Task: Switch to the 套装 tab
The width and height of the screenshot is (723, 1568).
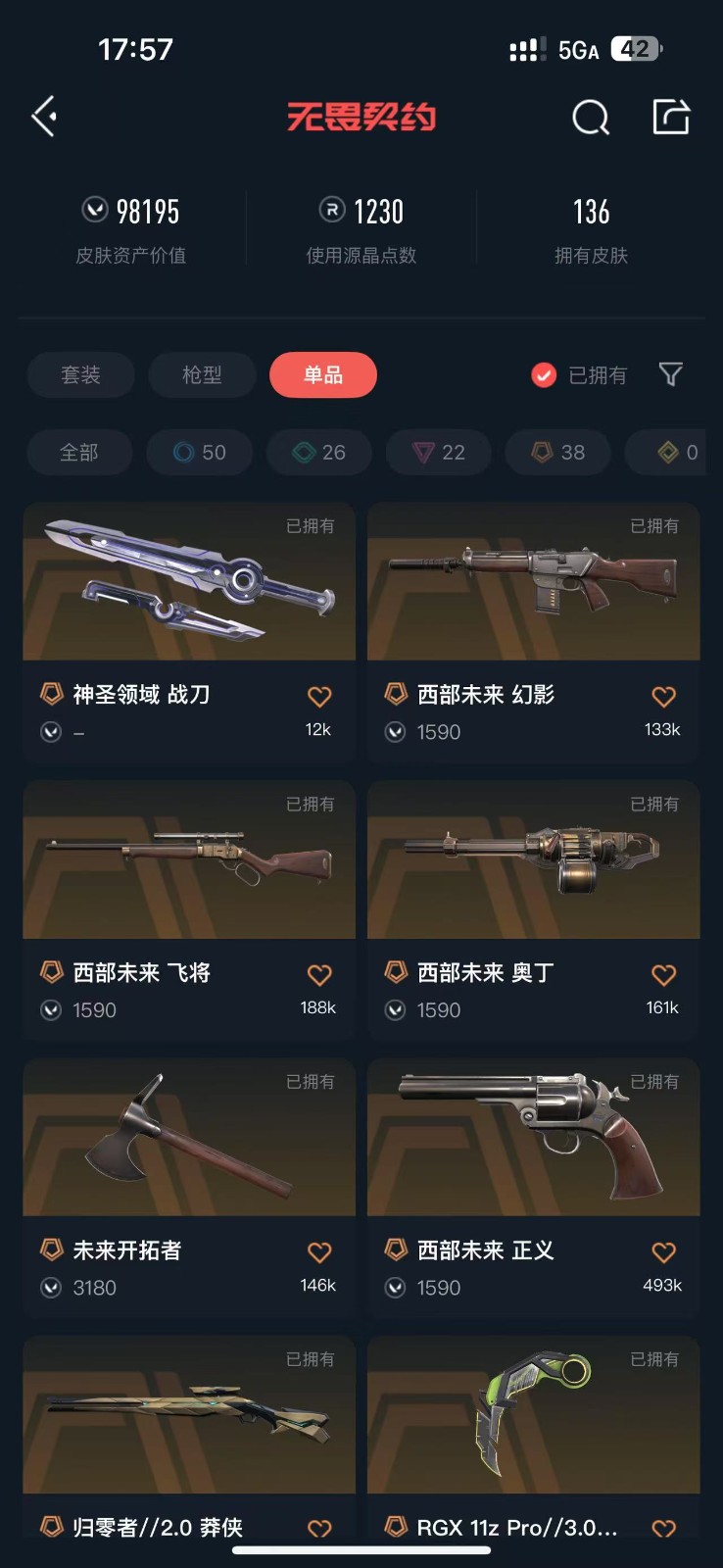Action: tap(80, 374)
